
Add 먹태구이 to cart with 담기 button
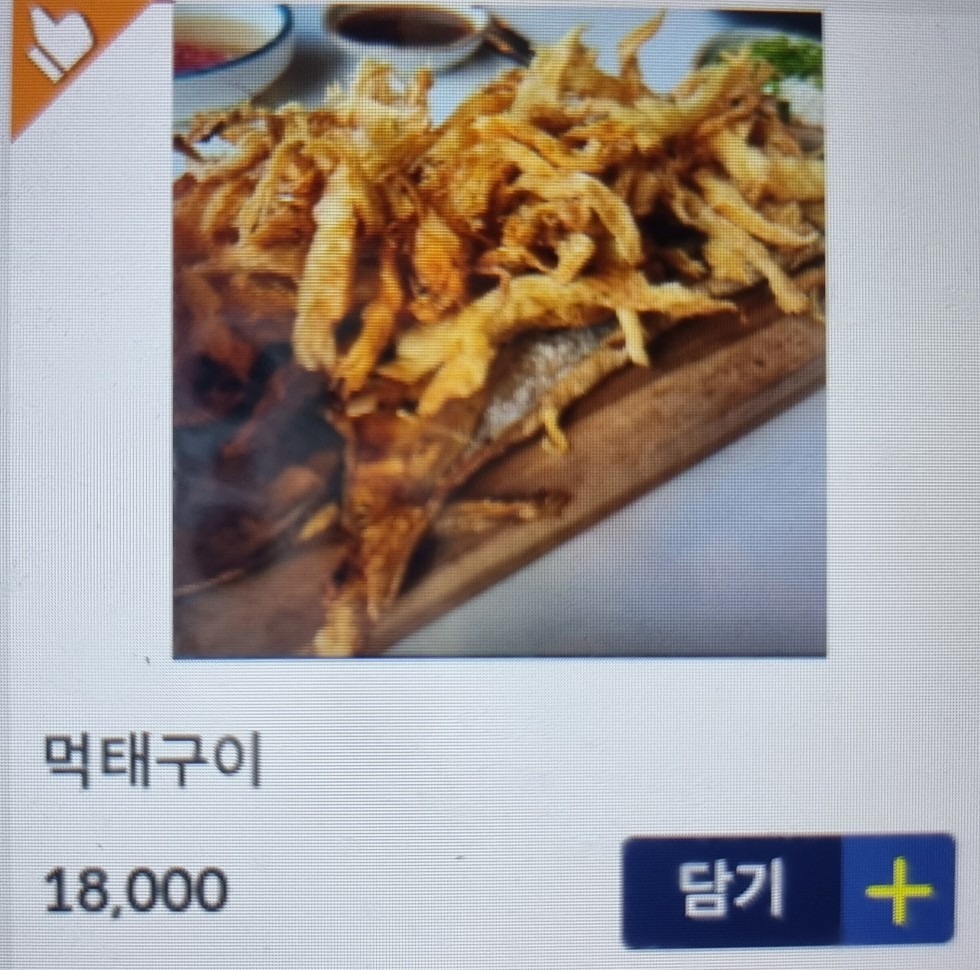[787, 890]
